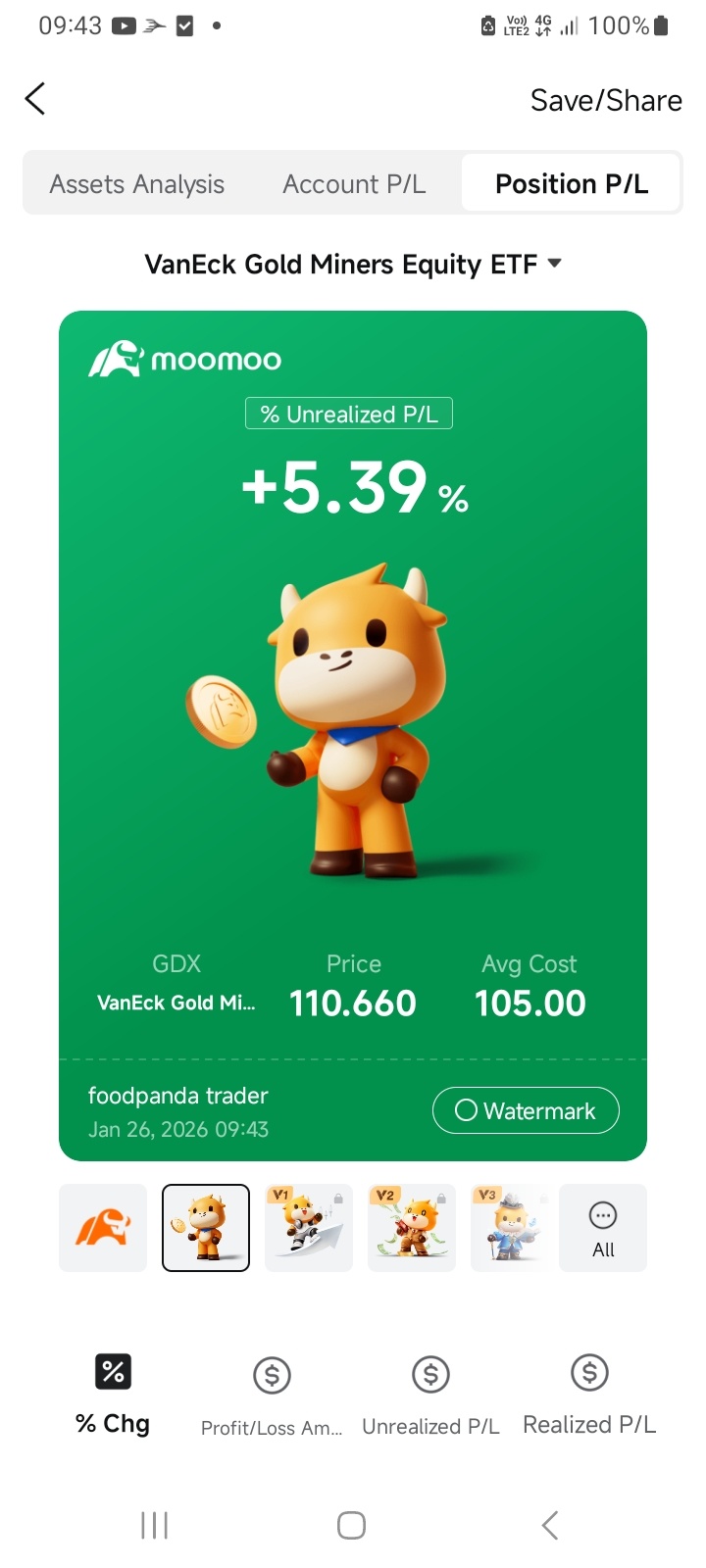Switch to the Account P/L tab
This screenshot has height=1568, width=706.
tap(354, 184)
